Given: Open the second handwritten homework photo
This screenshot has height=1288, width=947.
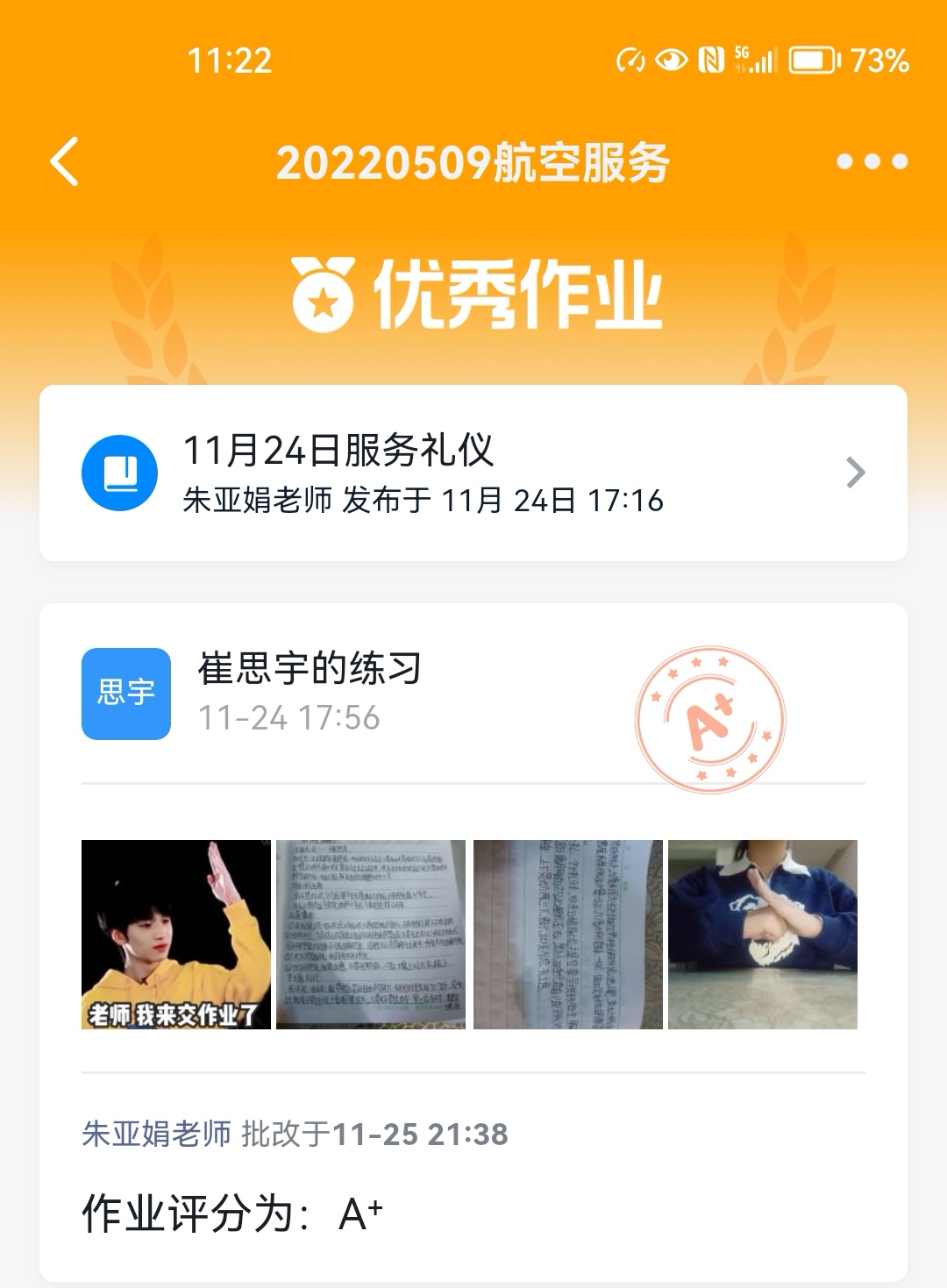Looking at the screenshot, I should tap(371, 935).
